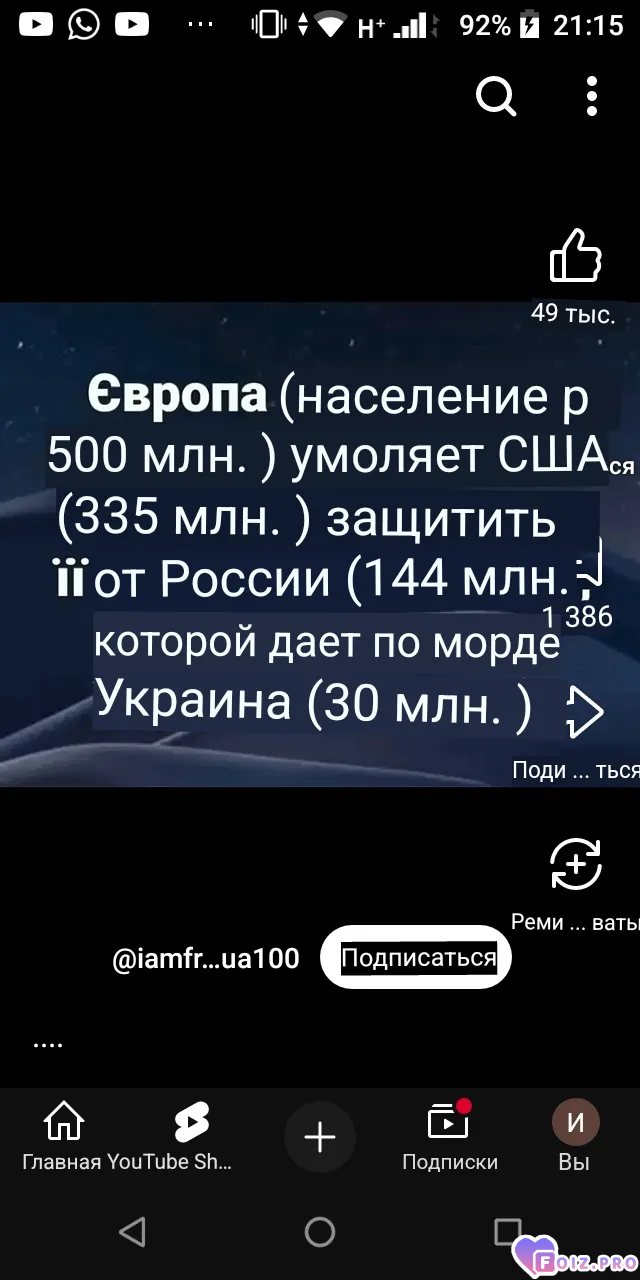Go to Главная tab

pos(63,1138)
